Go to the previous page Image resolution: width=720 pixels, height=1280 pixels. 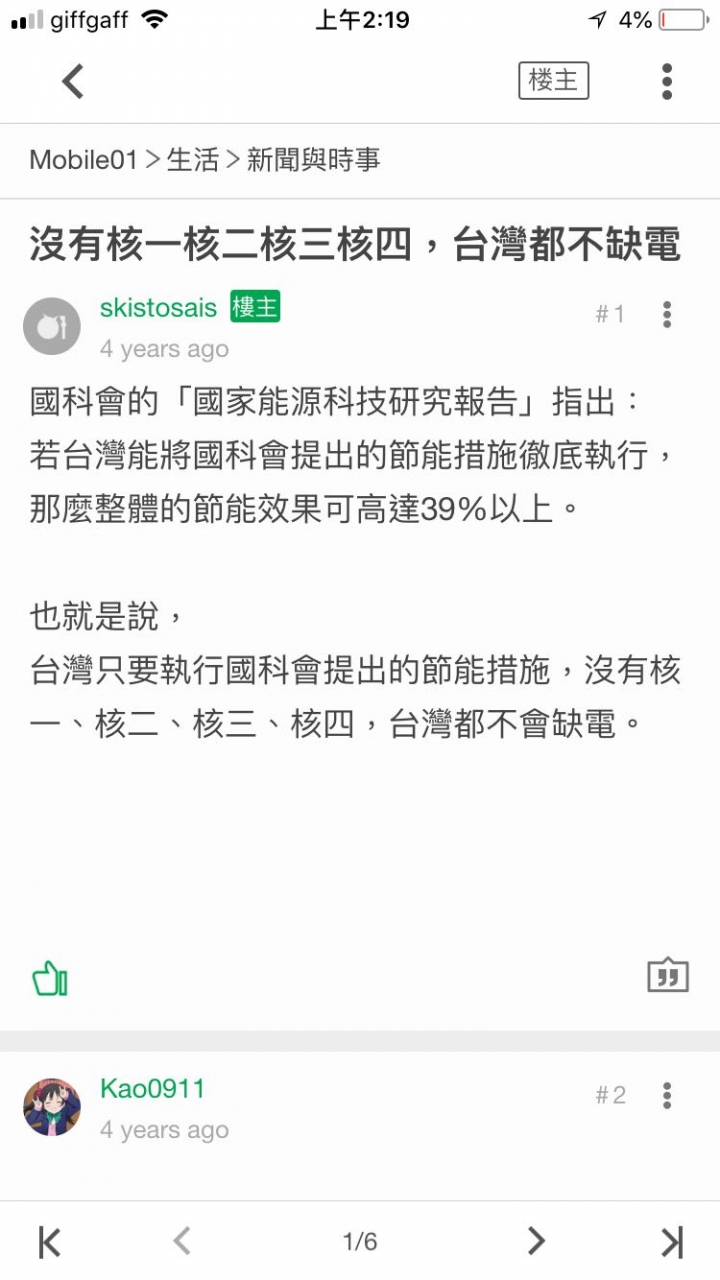pyautogui.click(x=182, y=1242)
